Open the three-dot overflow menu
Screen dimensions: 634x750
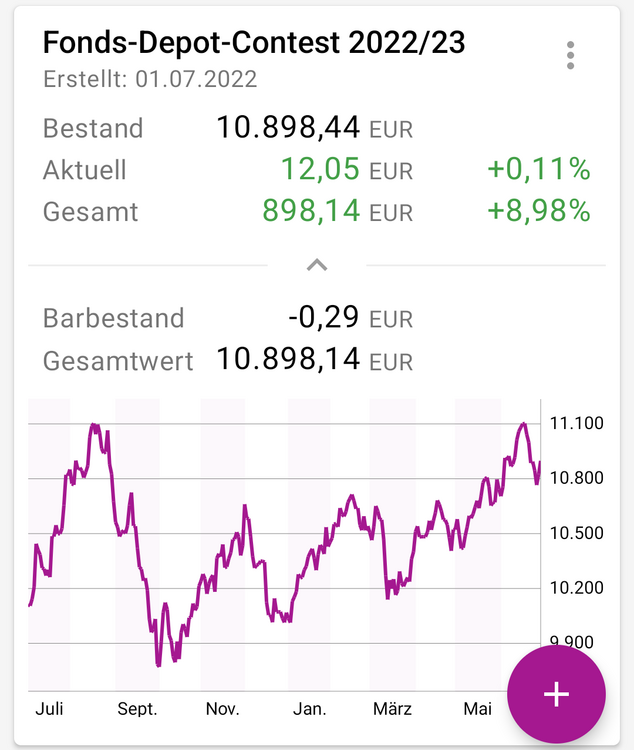click(x=570, y=55)
